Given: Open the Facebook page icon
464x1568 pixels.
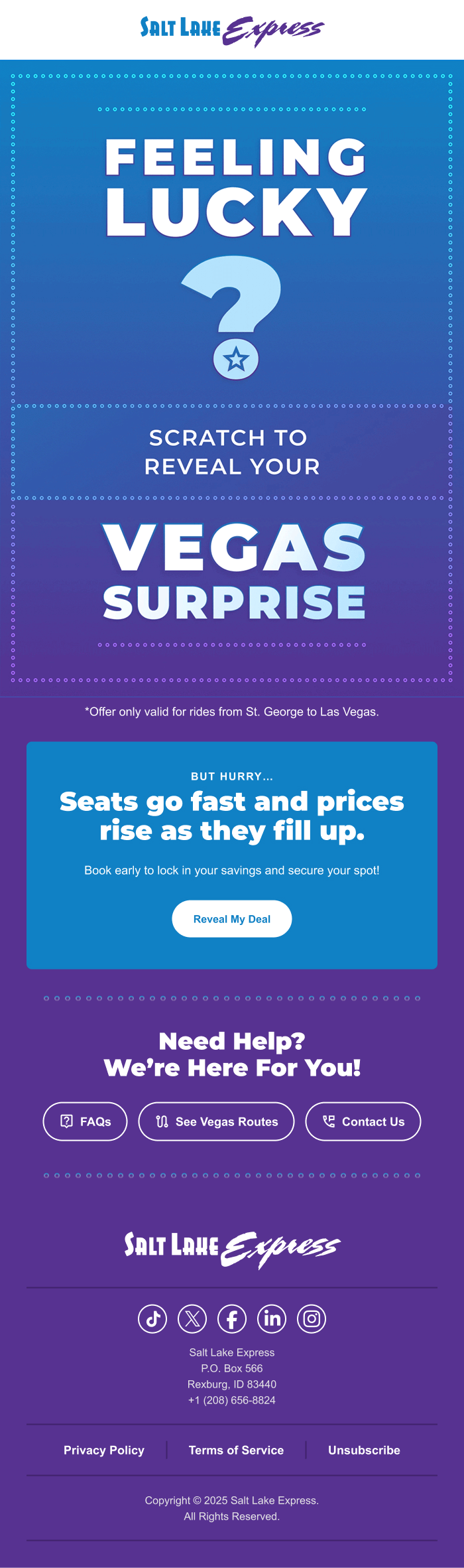Looking at the screenshot, I should point(232,1319).
